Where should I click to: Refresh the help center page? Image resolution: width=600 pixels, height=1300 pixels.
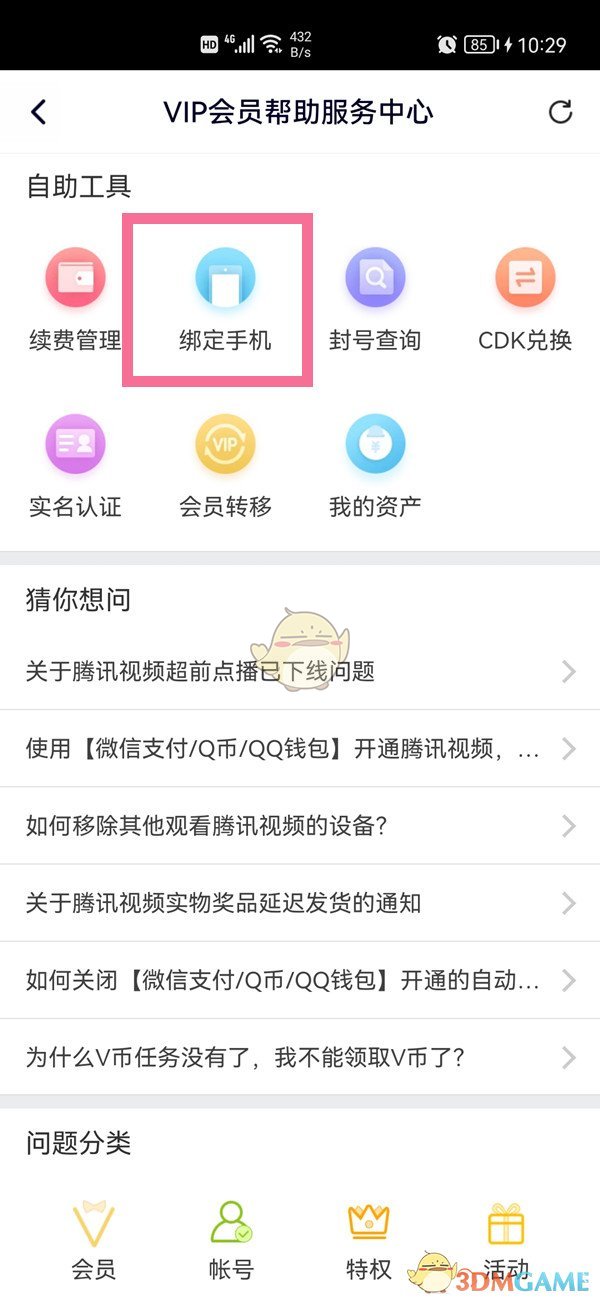(x=560, y=112)
